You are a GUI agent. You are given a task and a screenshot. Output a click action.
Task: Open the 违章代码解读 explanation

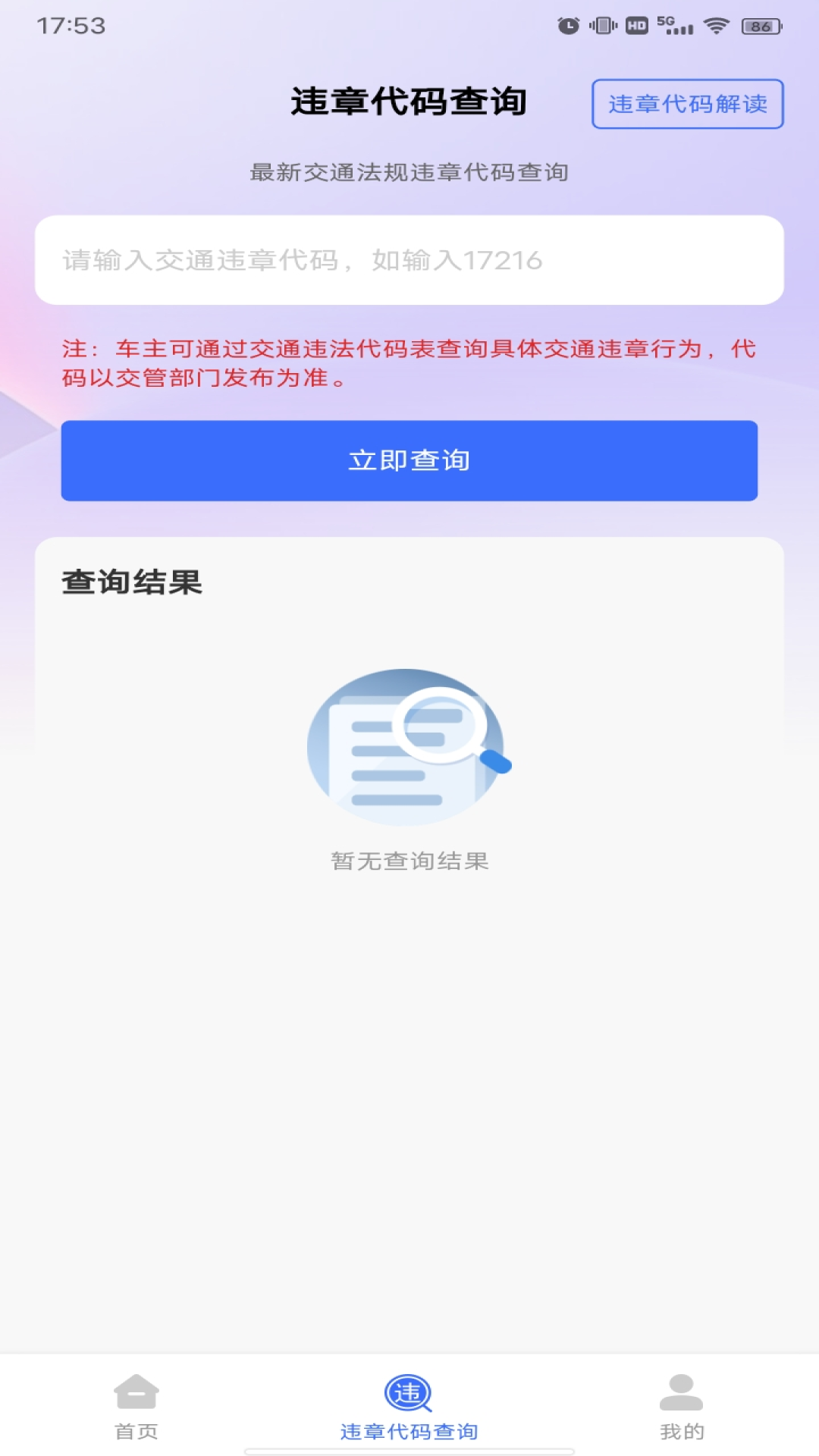point(686,105)
